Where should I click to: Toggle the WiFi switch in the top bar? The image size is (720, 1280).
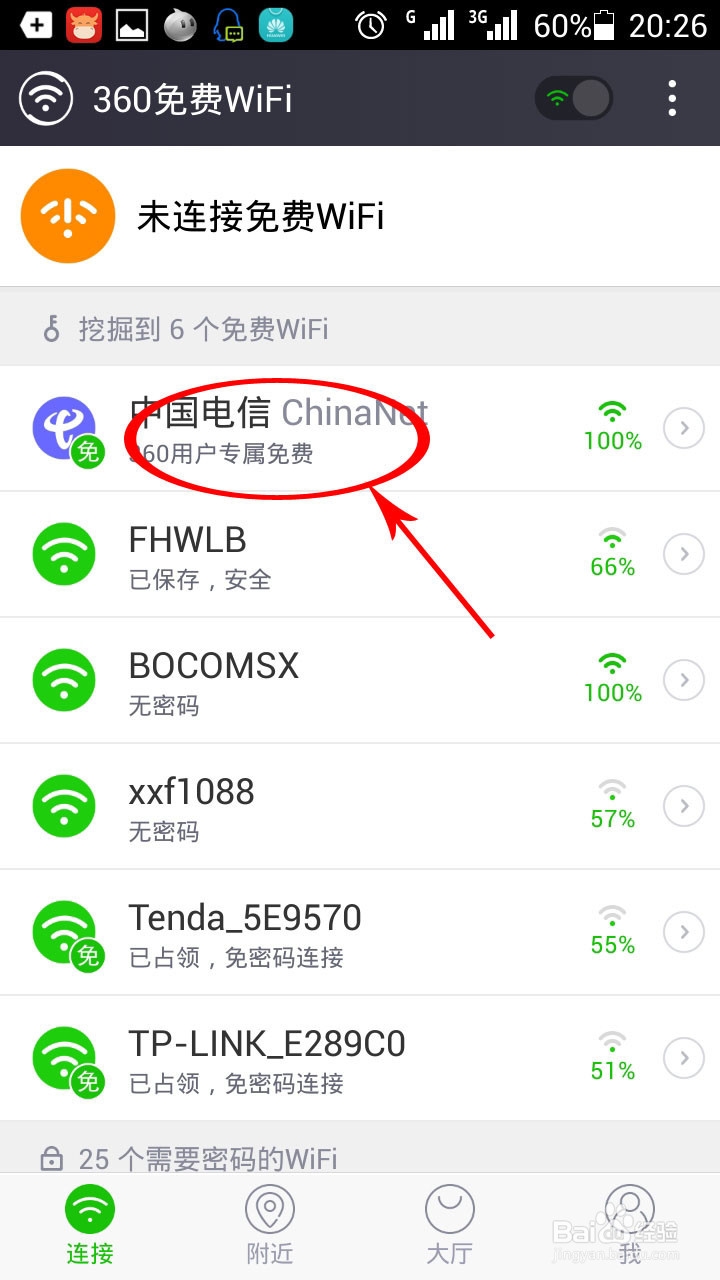coord(573,98)
